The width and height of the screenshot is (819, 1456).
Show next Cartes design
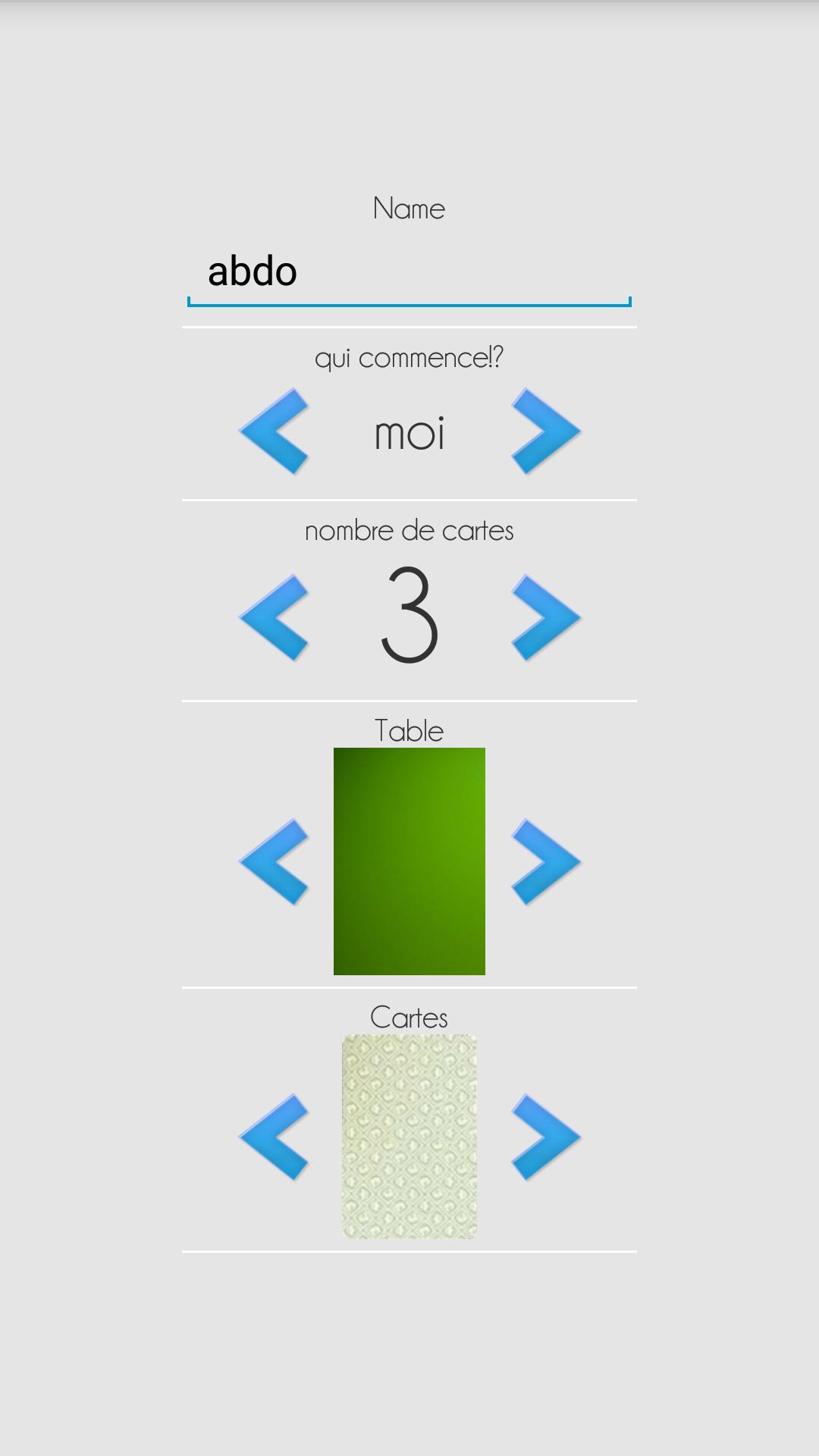pyautogui.click(x=545, y=1137)
